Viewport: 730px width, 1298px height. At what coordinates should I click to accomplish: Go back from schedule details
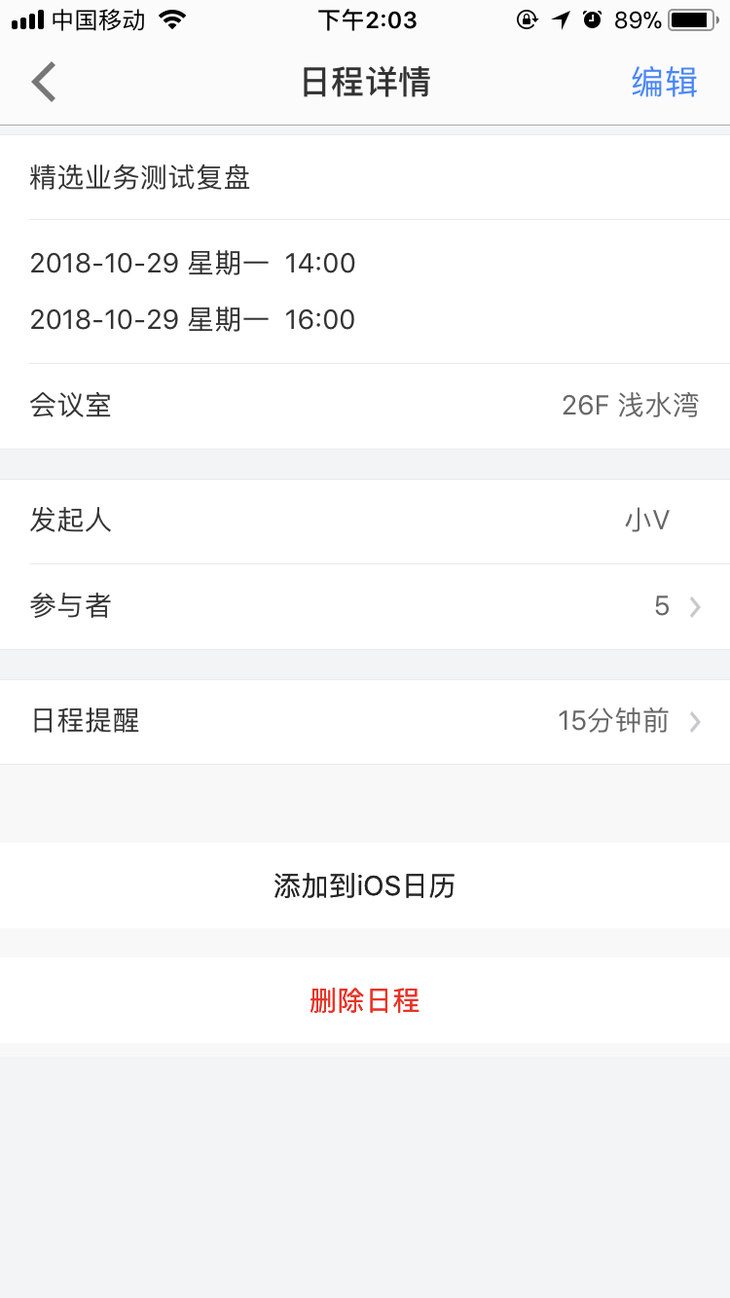tap(44, 82)
